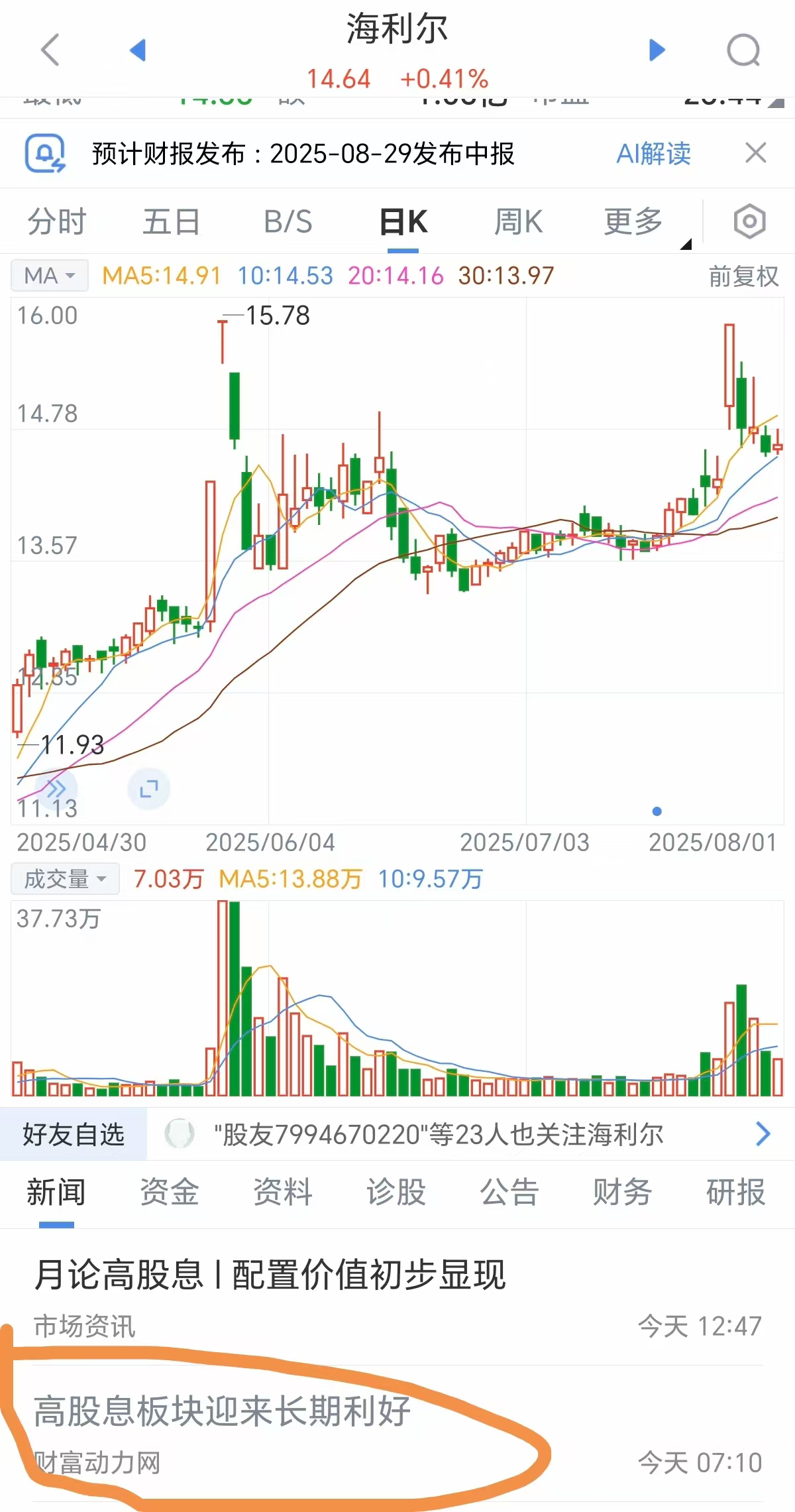
Task: Go back using the top-left arrow
Action: click(50, 50)
